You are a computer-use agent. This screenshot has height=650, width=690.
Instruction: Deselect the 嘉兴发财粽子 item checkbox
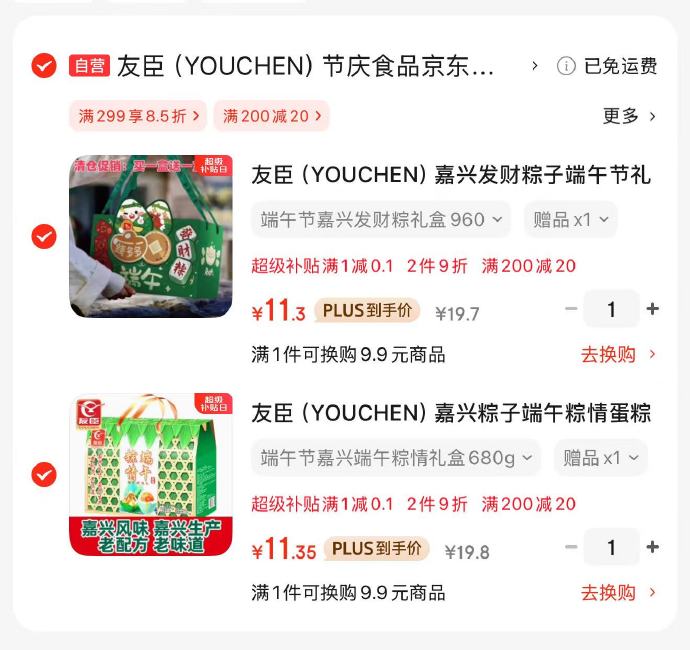[43, 237]
